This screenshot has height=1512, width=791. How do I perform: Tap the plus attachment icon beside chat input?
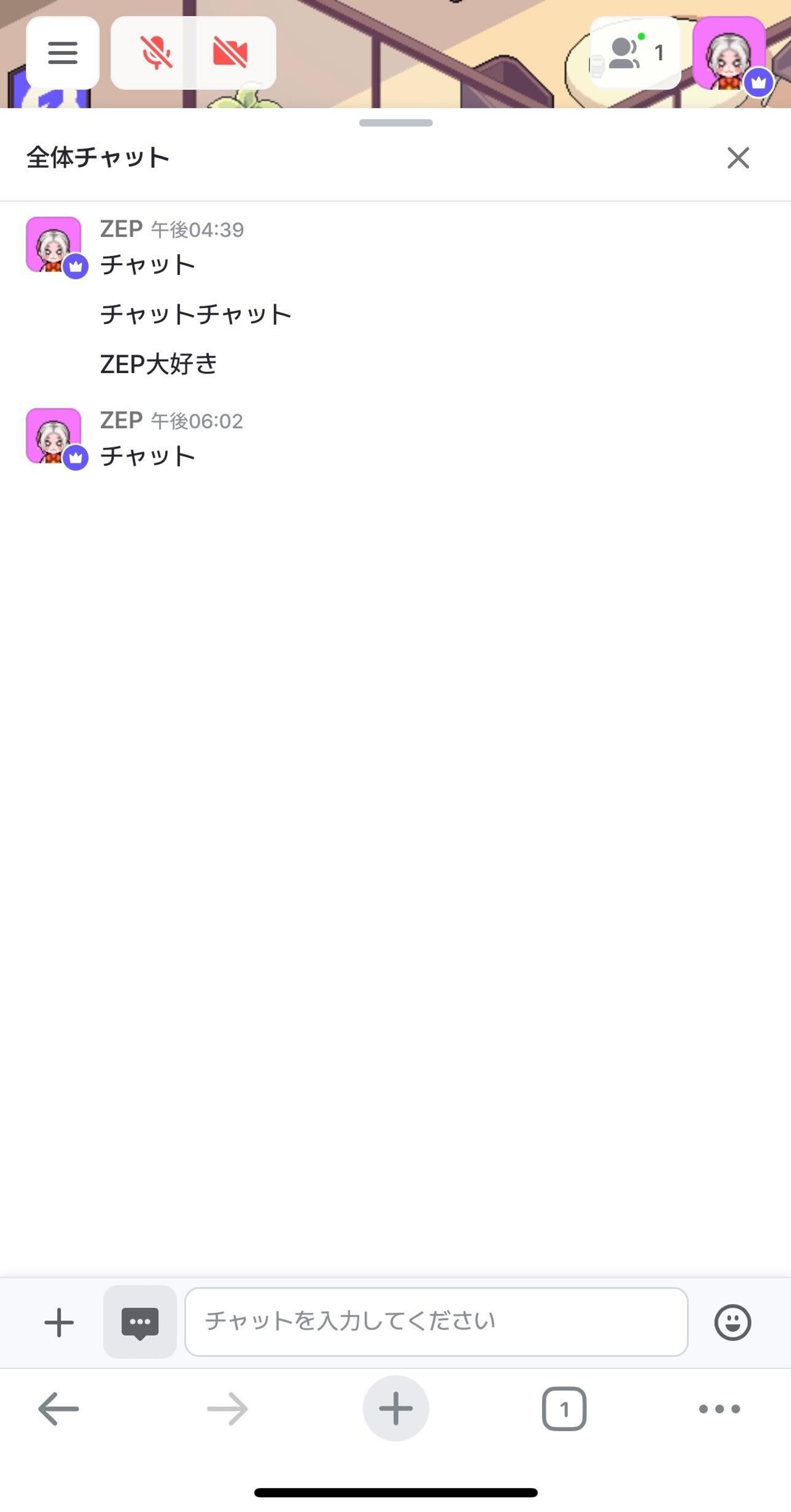(x=59, y=1322)
